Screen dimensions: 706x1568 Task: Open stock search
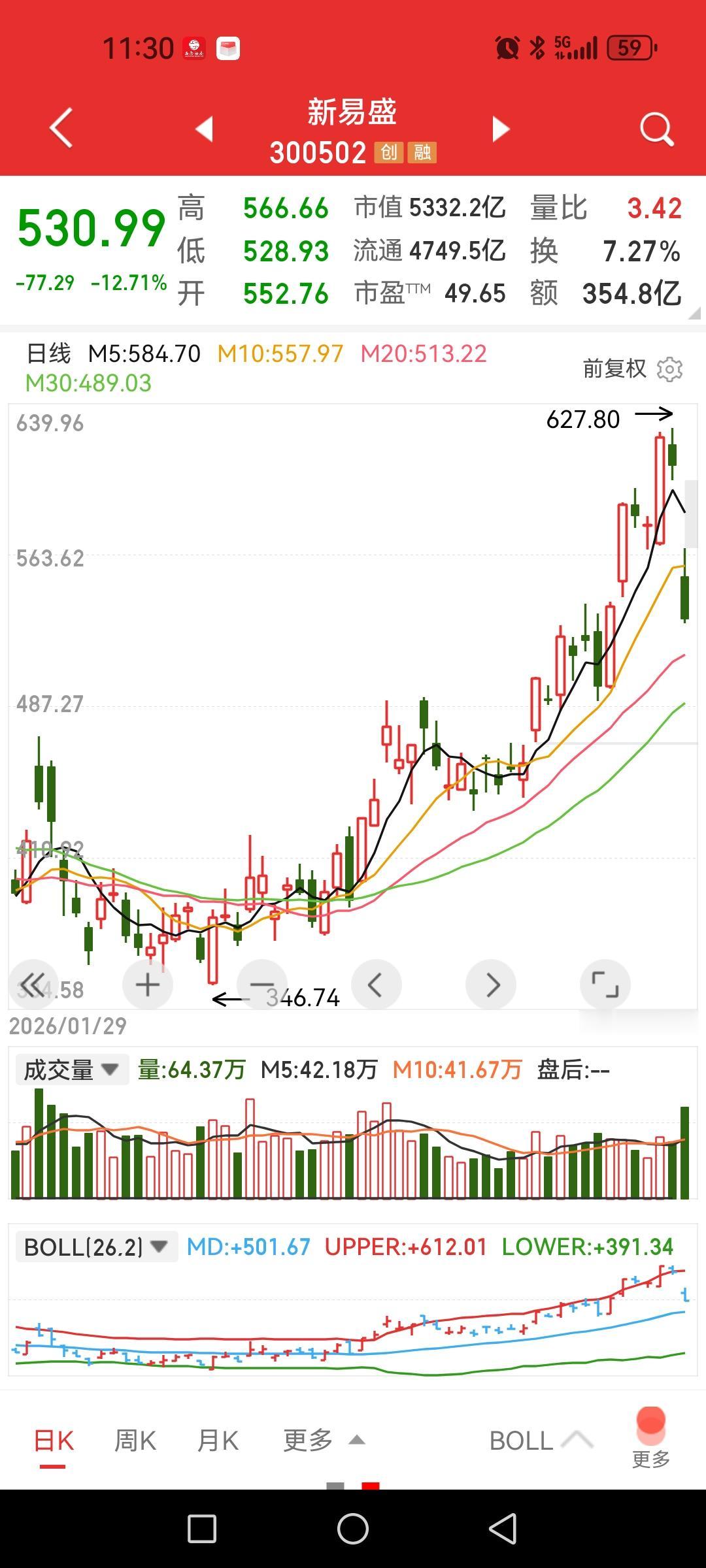656,129
